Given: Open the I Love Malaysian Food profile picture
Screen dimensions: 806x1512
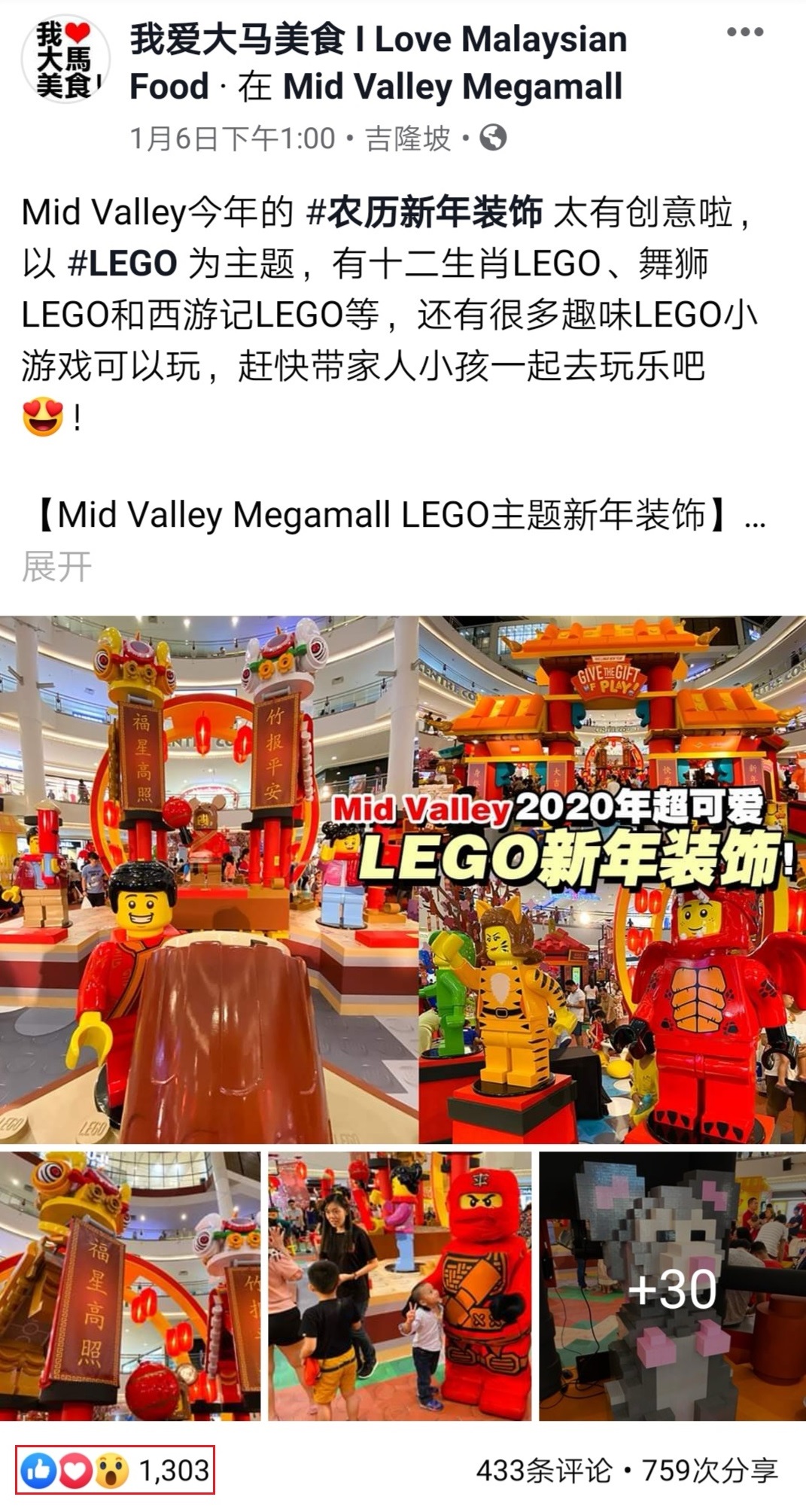Looking at the screenshot, I should [x=65, y=59].
